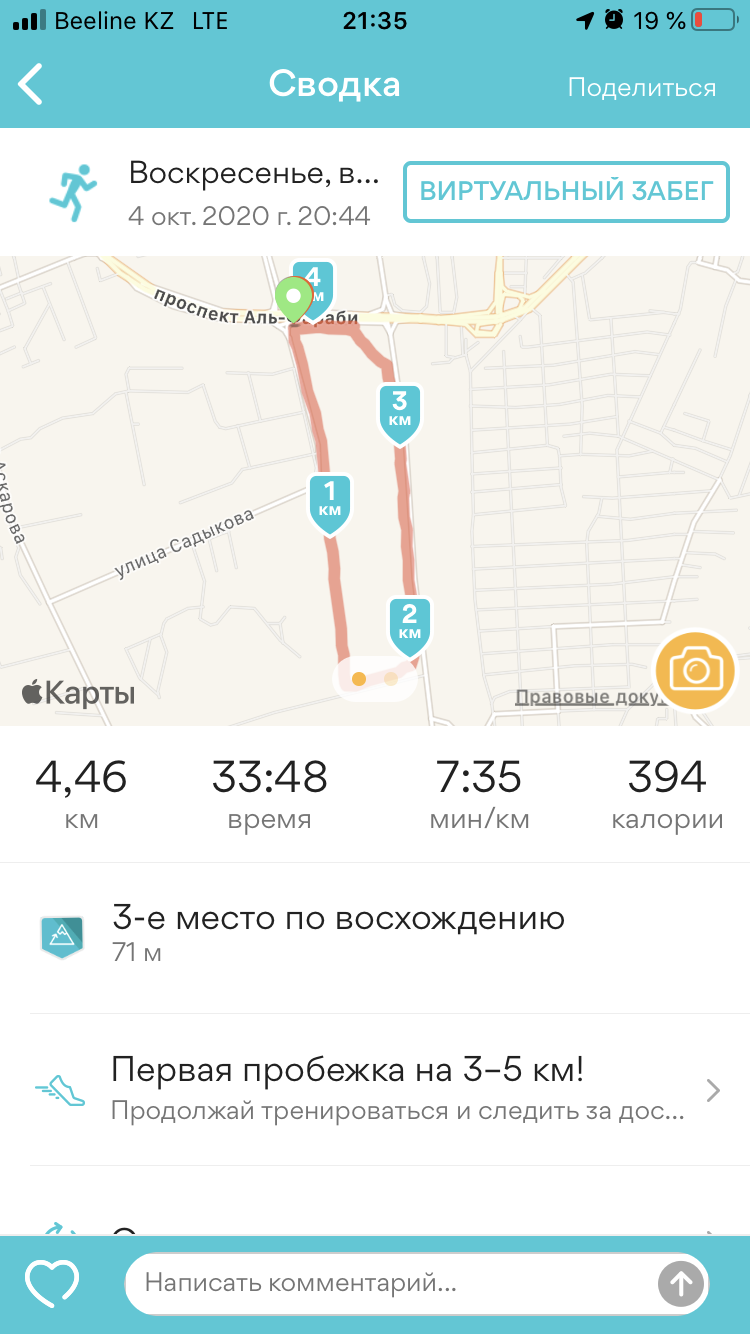Send the comment with the arrow button

pyautogui.click(x=681, y=1283)
